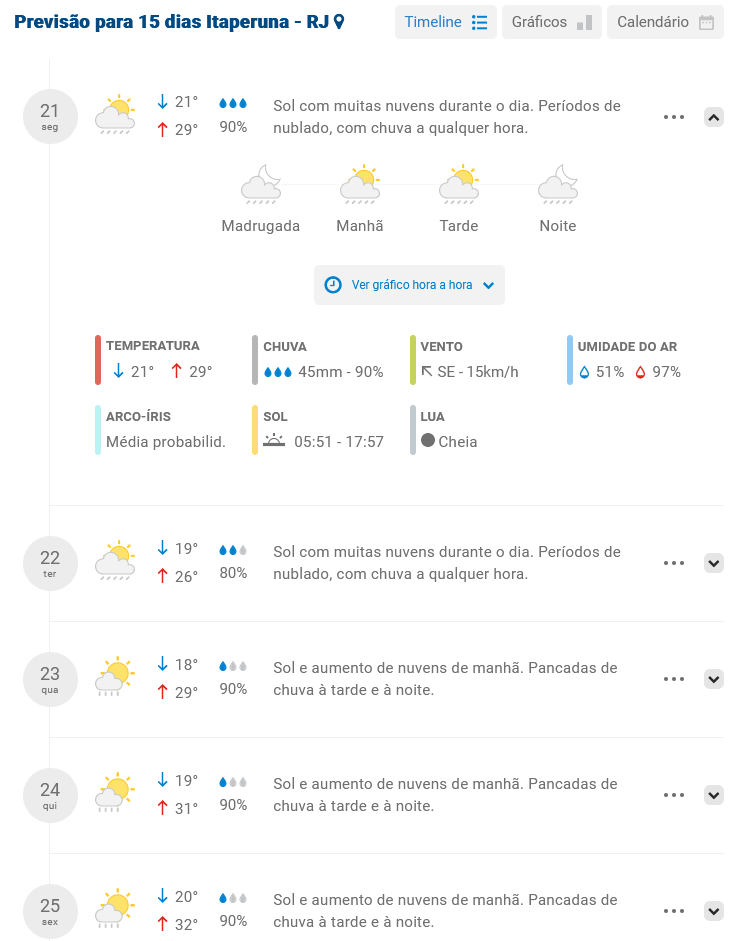Screen dimensions: 739x941
Task: Open the Calendário view
Action: [665, 22]
